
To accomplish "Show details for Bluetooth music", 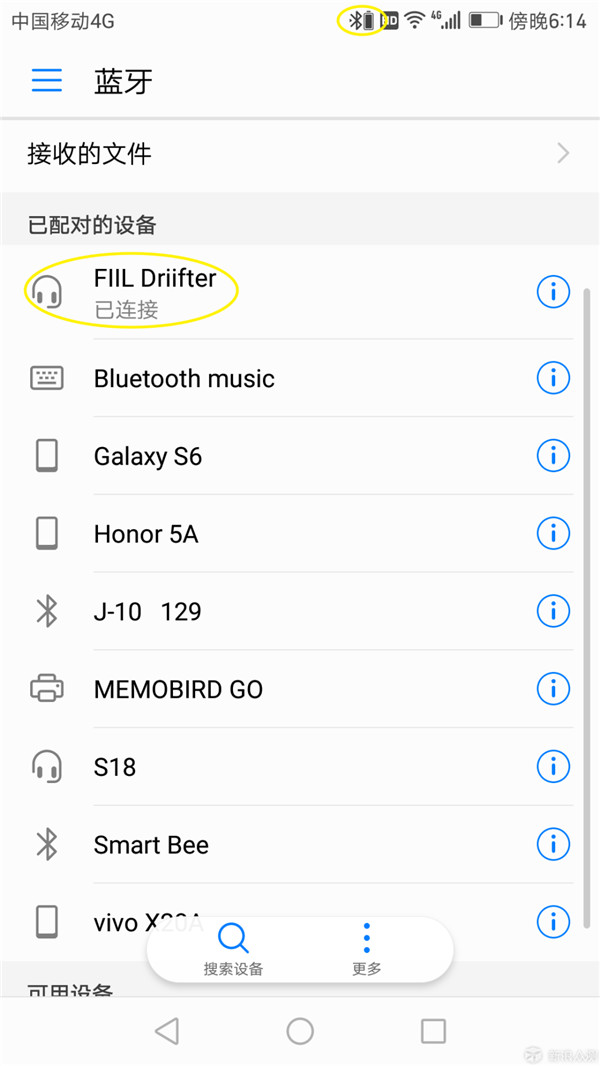I will [553, 378].
